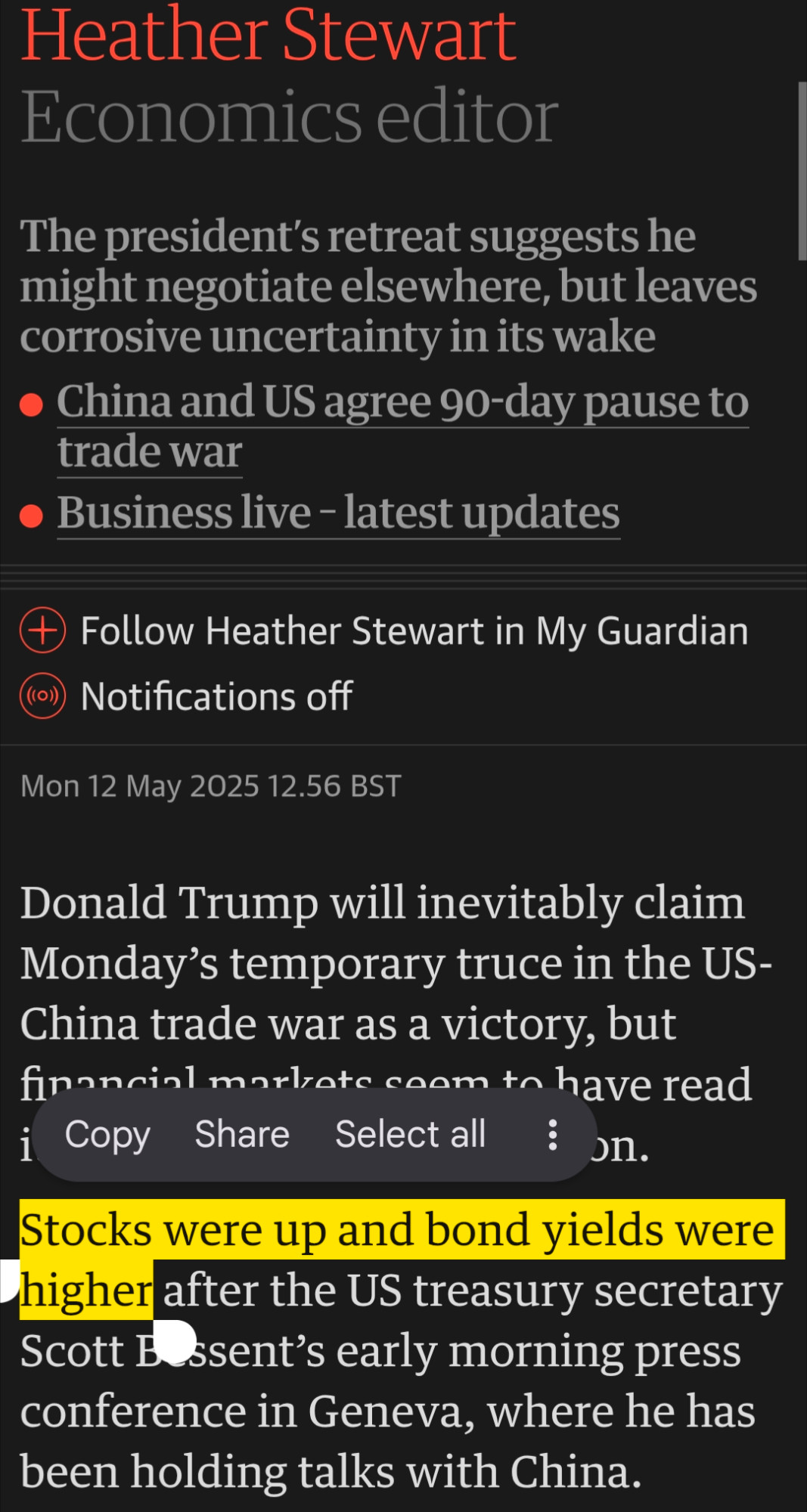807x1512 pixels.
Task: Open Business live latest updates link
Action: (x=339, y=513)
